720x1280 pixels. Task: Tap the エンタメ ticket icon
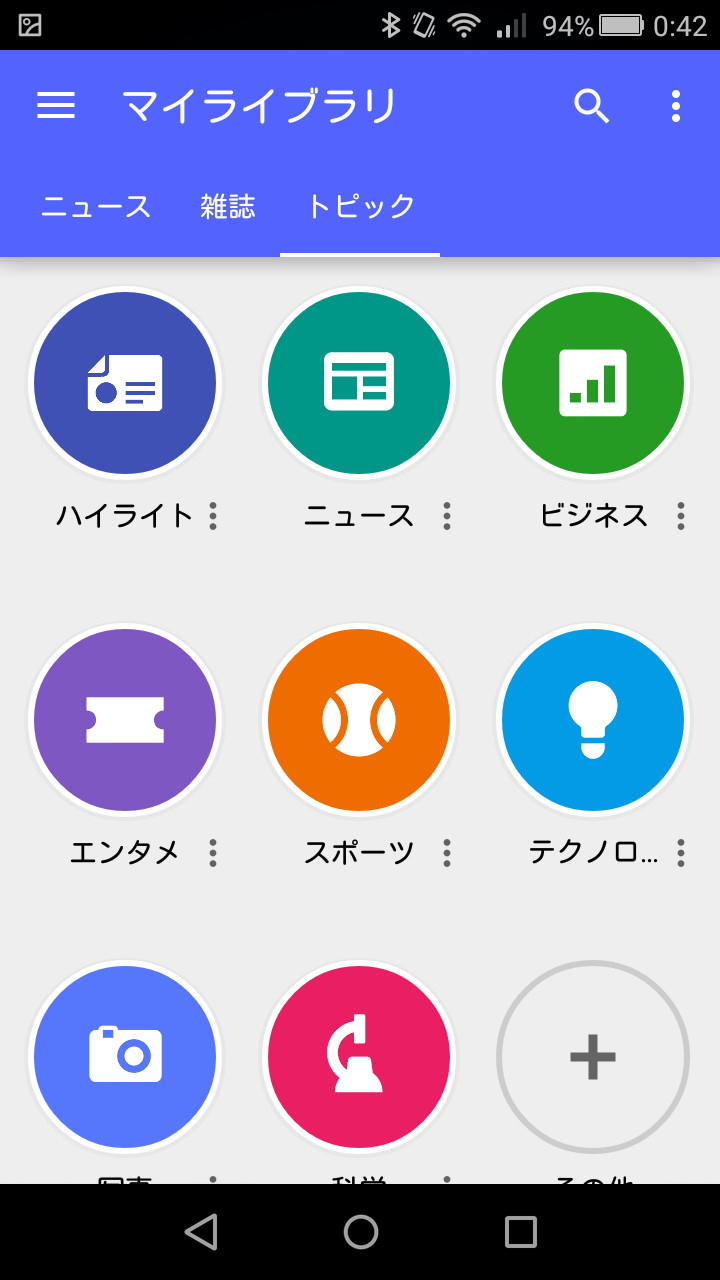pos(125,720)
